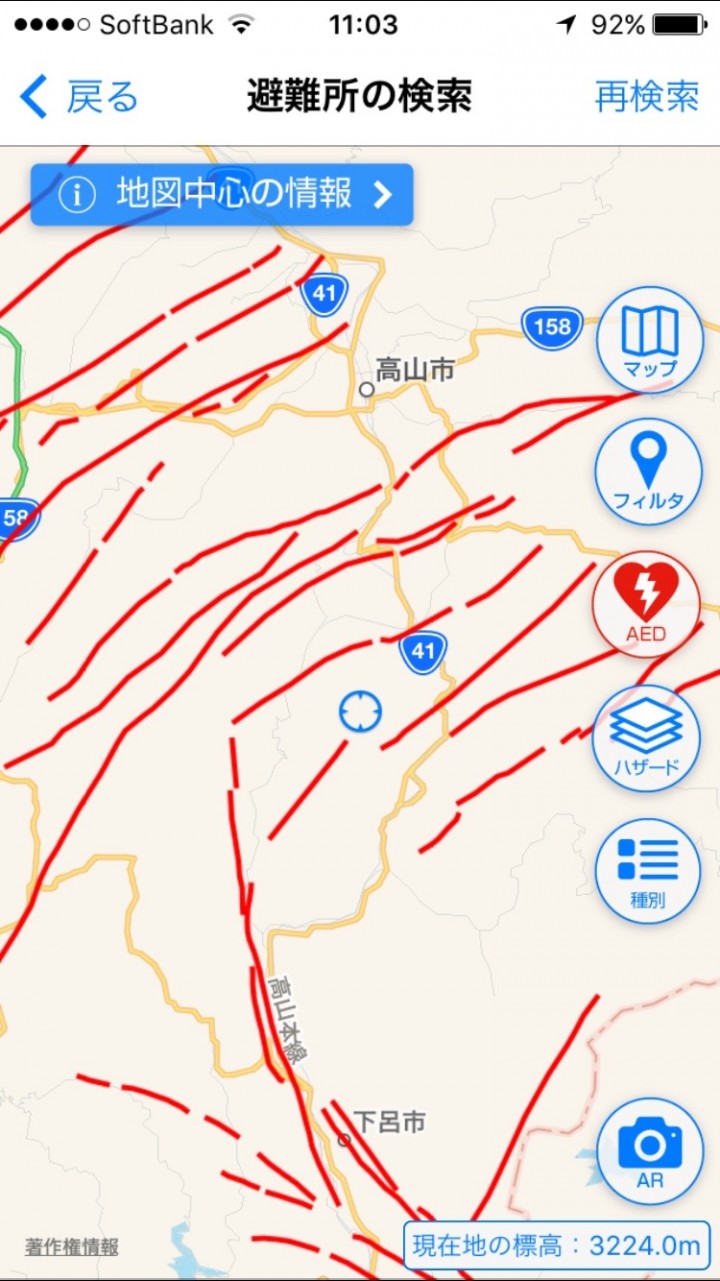Screen dimensions: 720x1281
Task: Go back with the 戻る button
Action: [78, 97]
